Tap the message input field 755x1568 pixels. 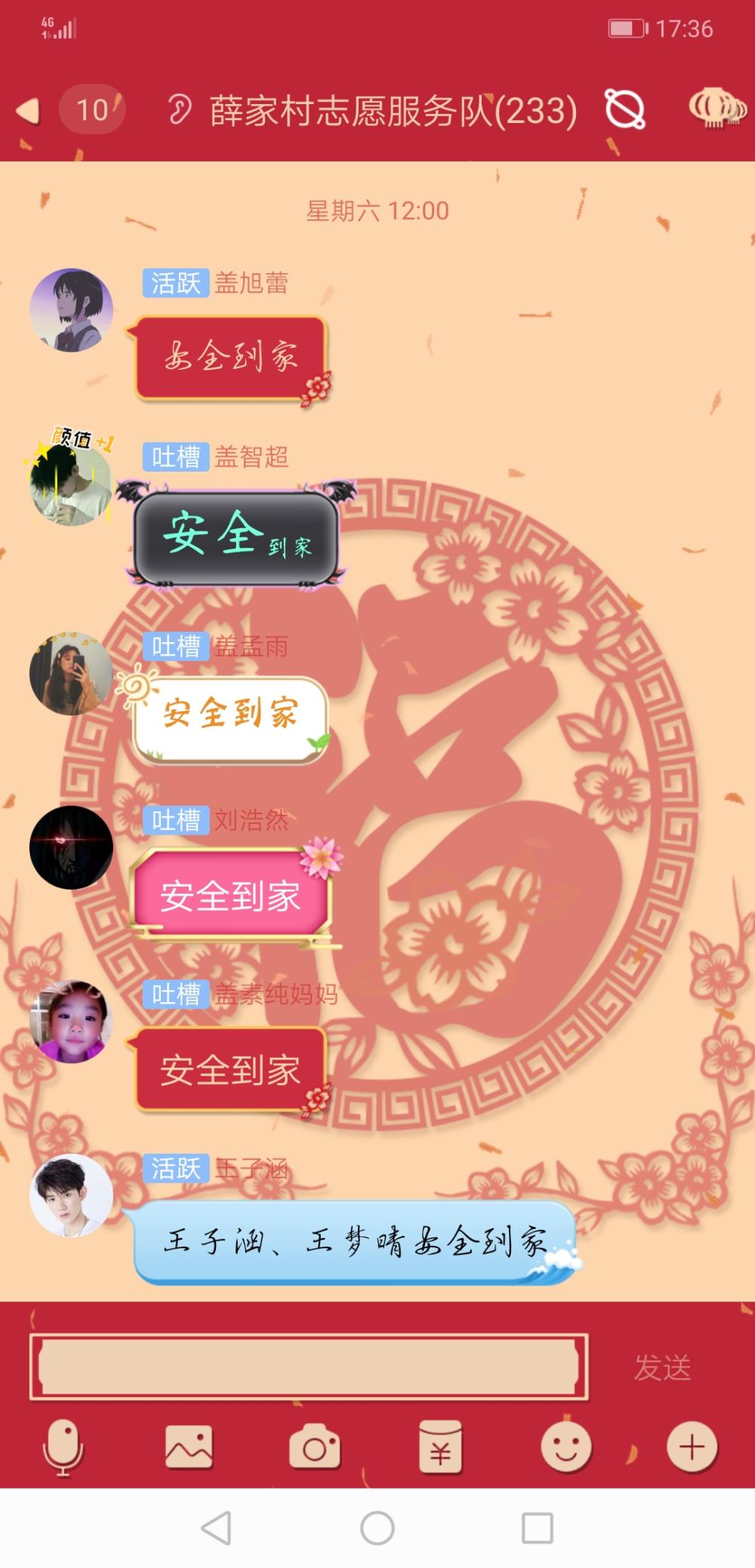tap(309, 1367)
